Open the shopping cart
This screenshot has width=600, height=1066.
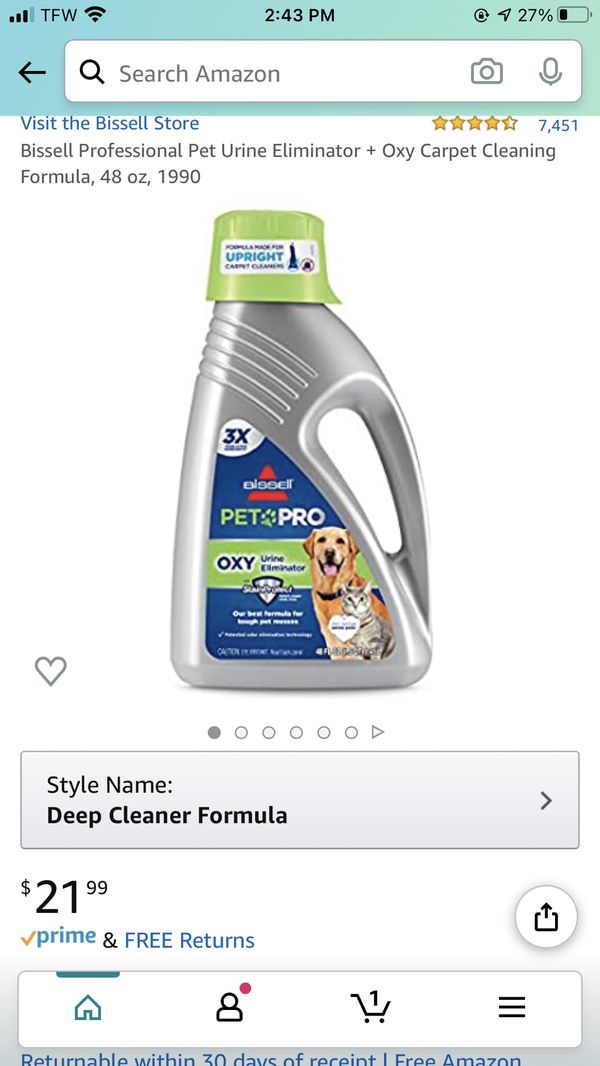[370, 1007]
